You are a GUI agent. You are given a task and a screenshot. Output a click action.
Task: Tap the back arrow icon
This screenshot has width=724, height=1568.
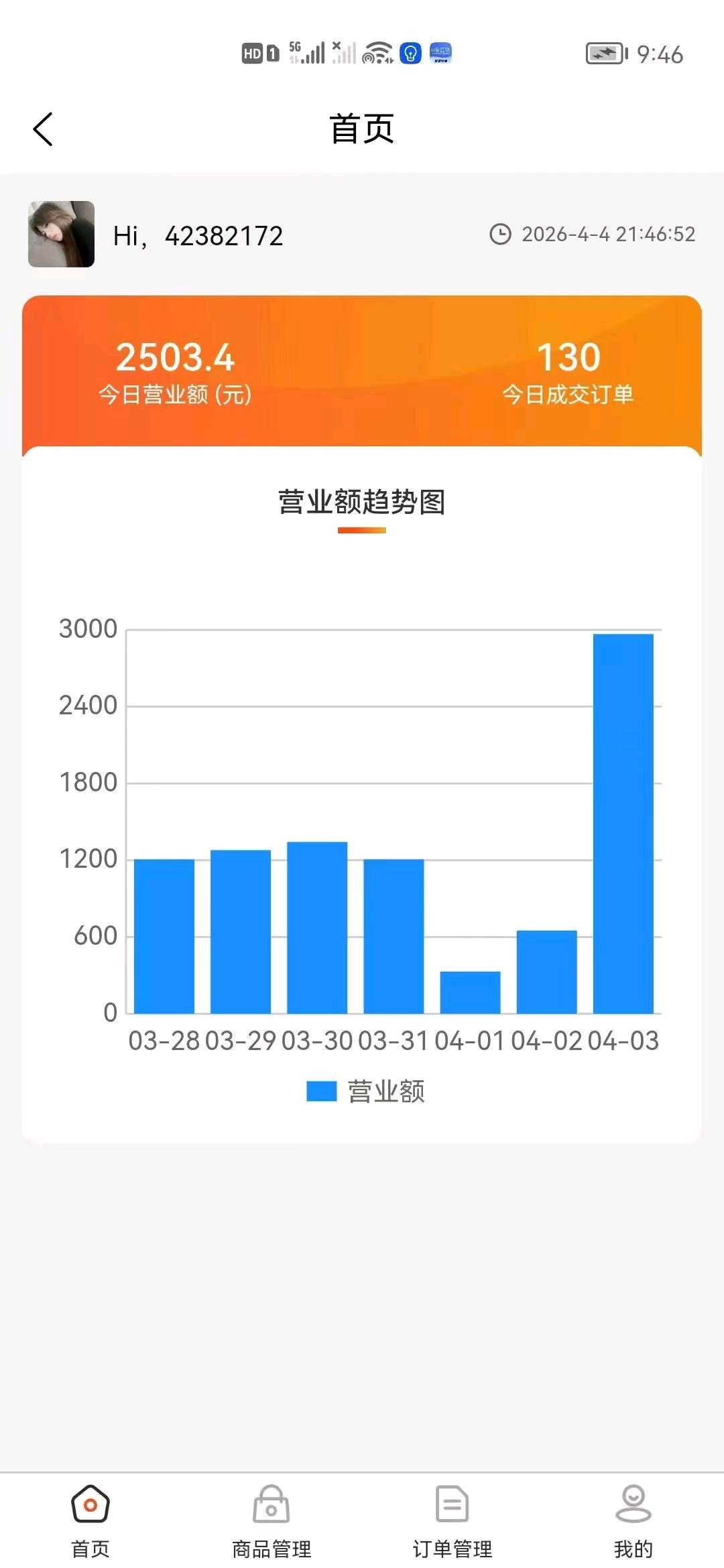pos(43,129)
